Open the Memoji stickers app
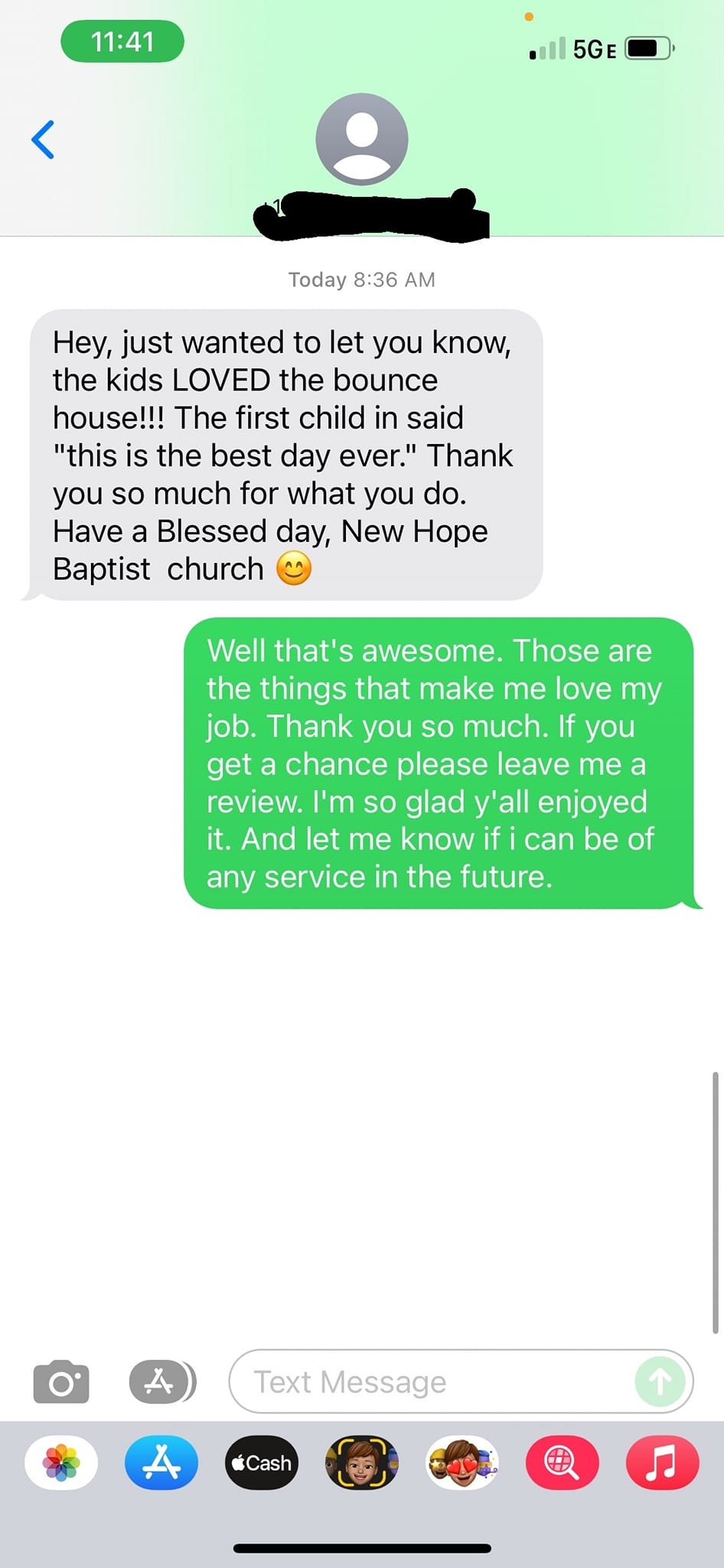Image resolution: width=724 pixels, height=1568 pixels. click(462, 1462)
